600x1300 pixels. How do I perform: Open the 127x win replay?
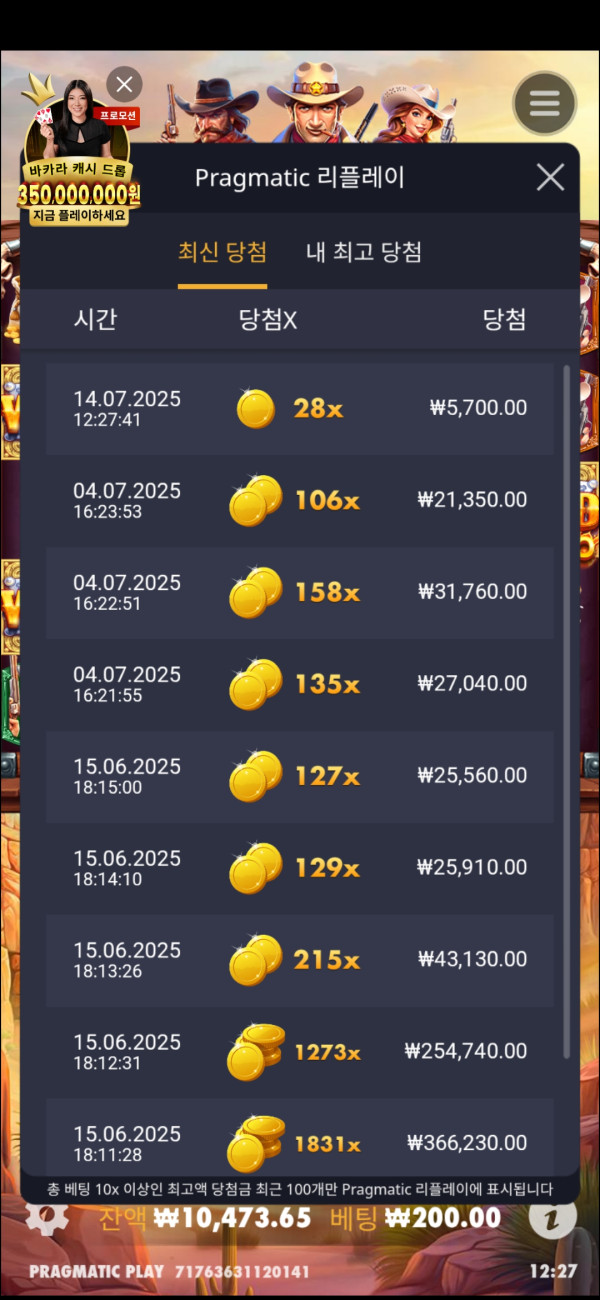tap(300, 776)
